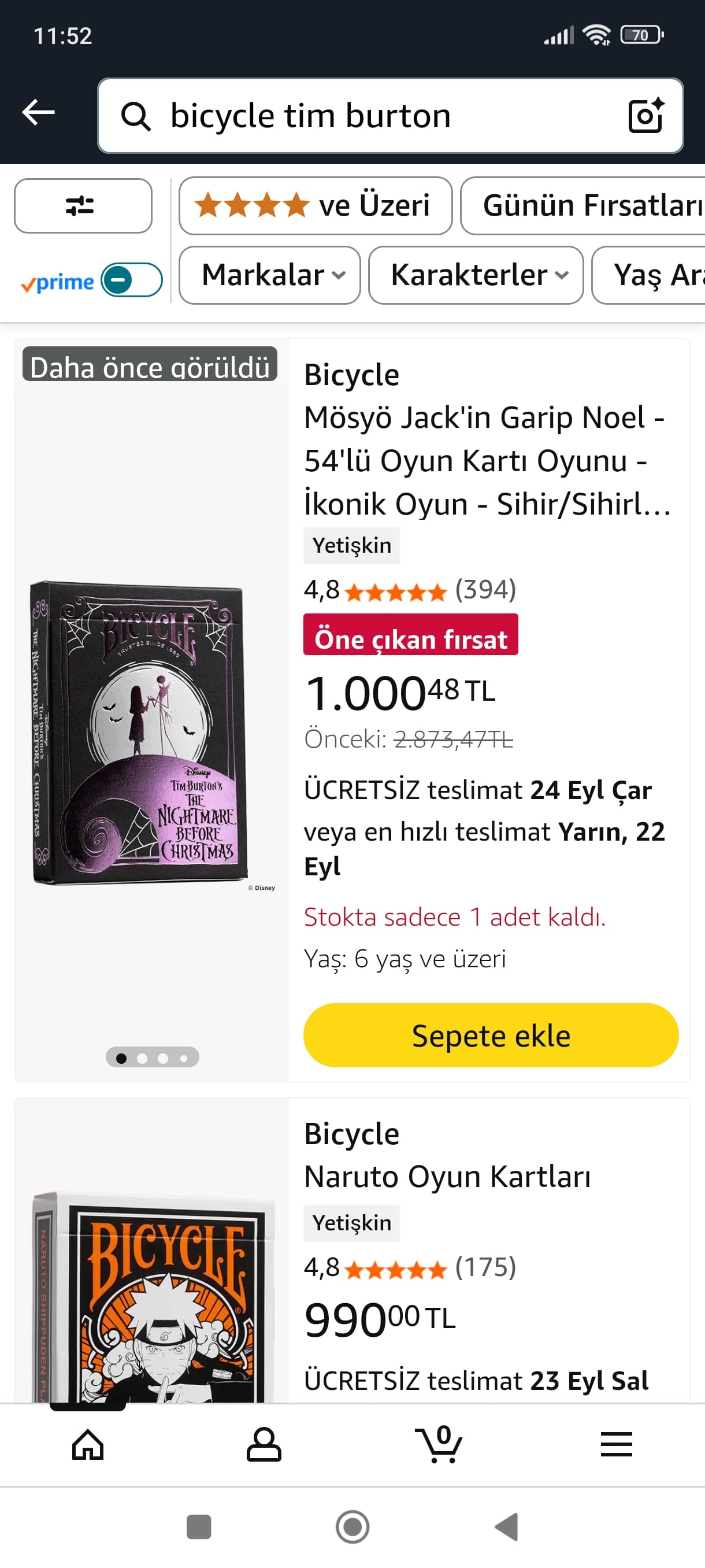Image resolution: width=705 pixels, height=1568 pixels.
Task: Go back using the header arrow
Action: (x=39, y=113)
